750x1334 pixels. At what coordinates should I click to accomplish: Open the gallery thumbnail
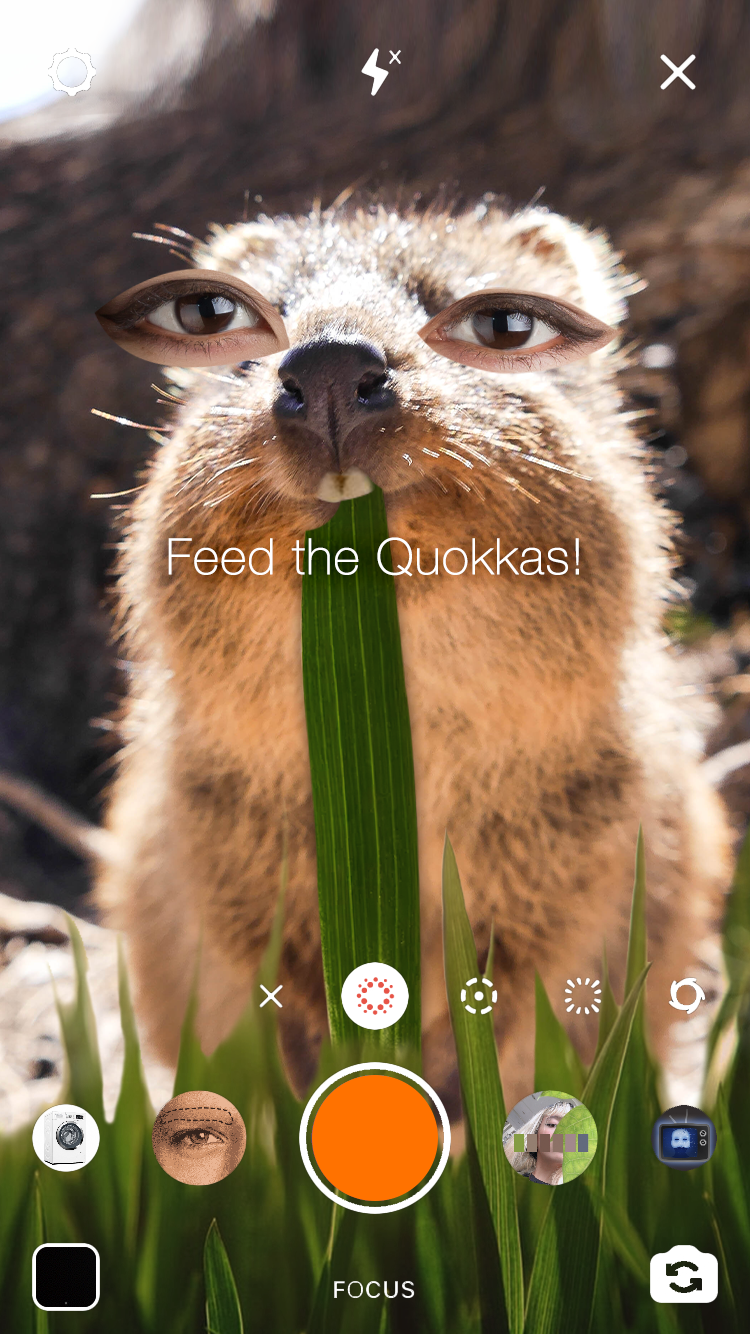(x=66, y=1276)
